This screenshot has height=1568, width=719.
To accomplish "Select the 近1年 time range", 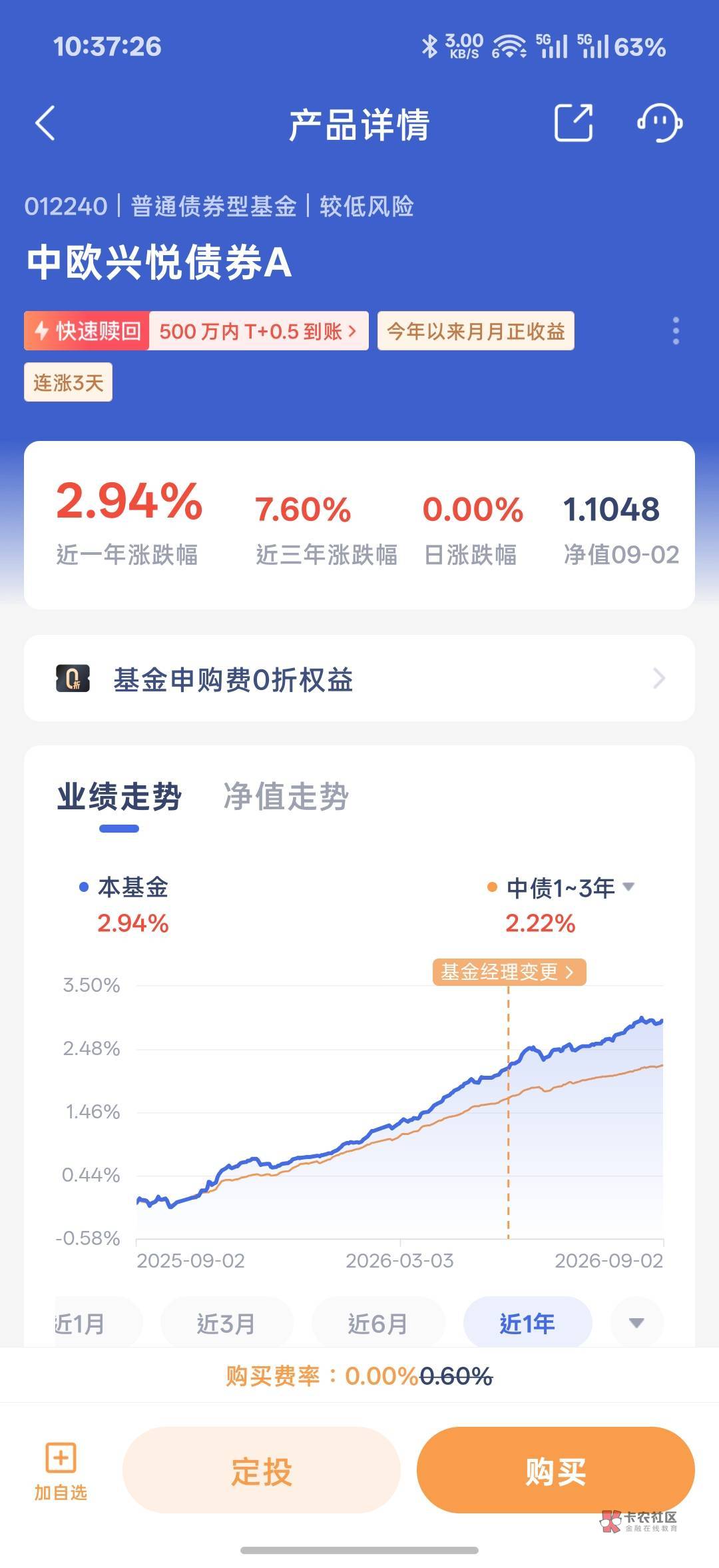I will click(x=527, y=1323).
